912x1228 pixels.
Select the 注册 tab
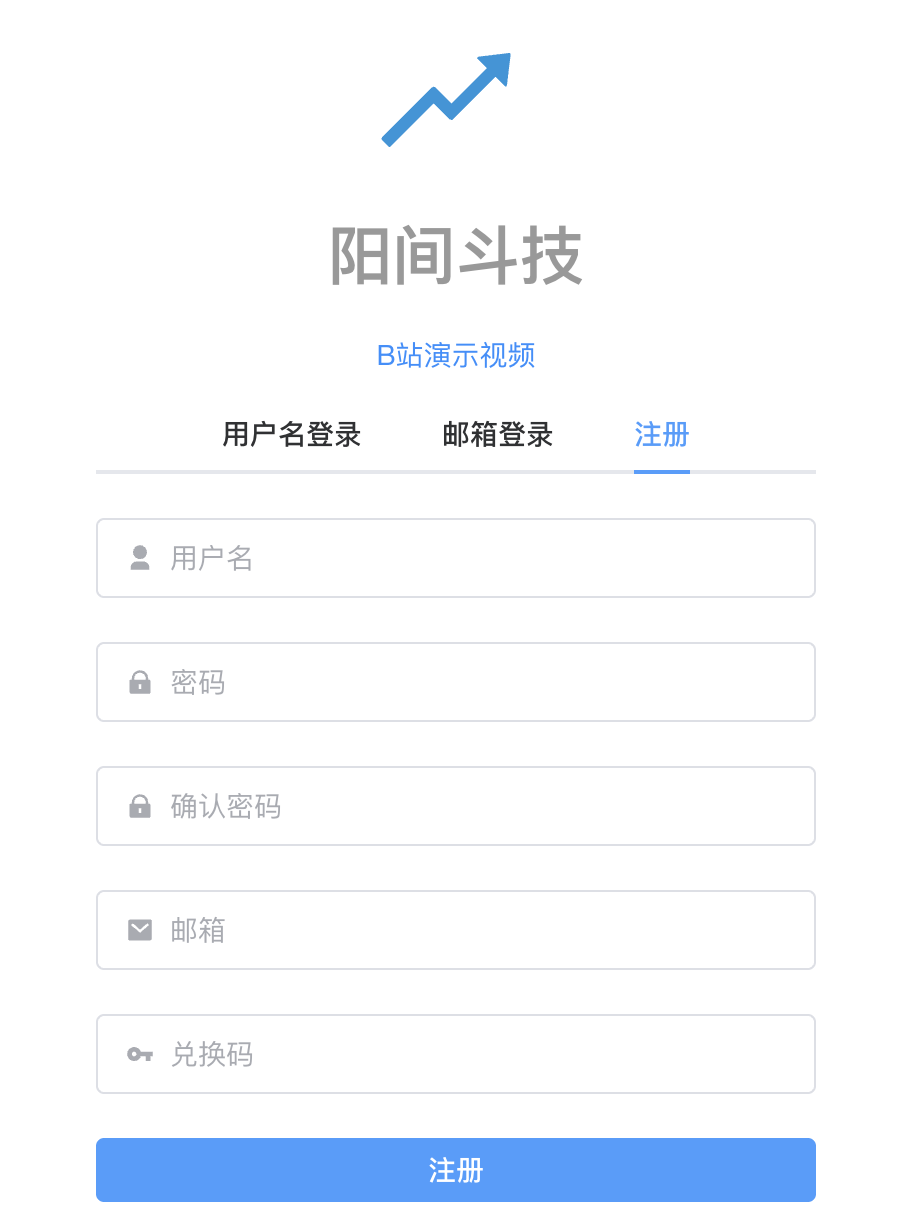[661, 435]
